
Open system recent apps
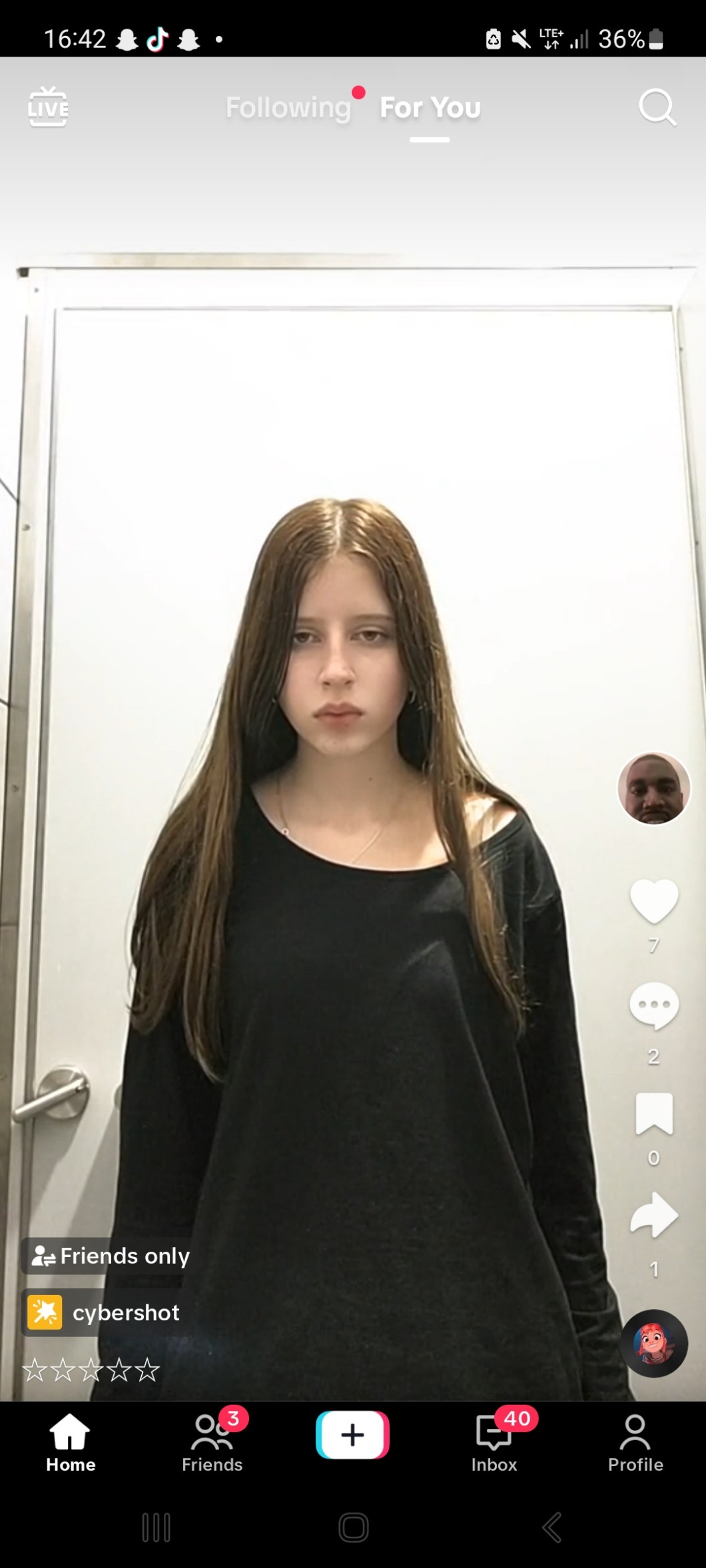[x=157, y=1527]
